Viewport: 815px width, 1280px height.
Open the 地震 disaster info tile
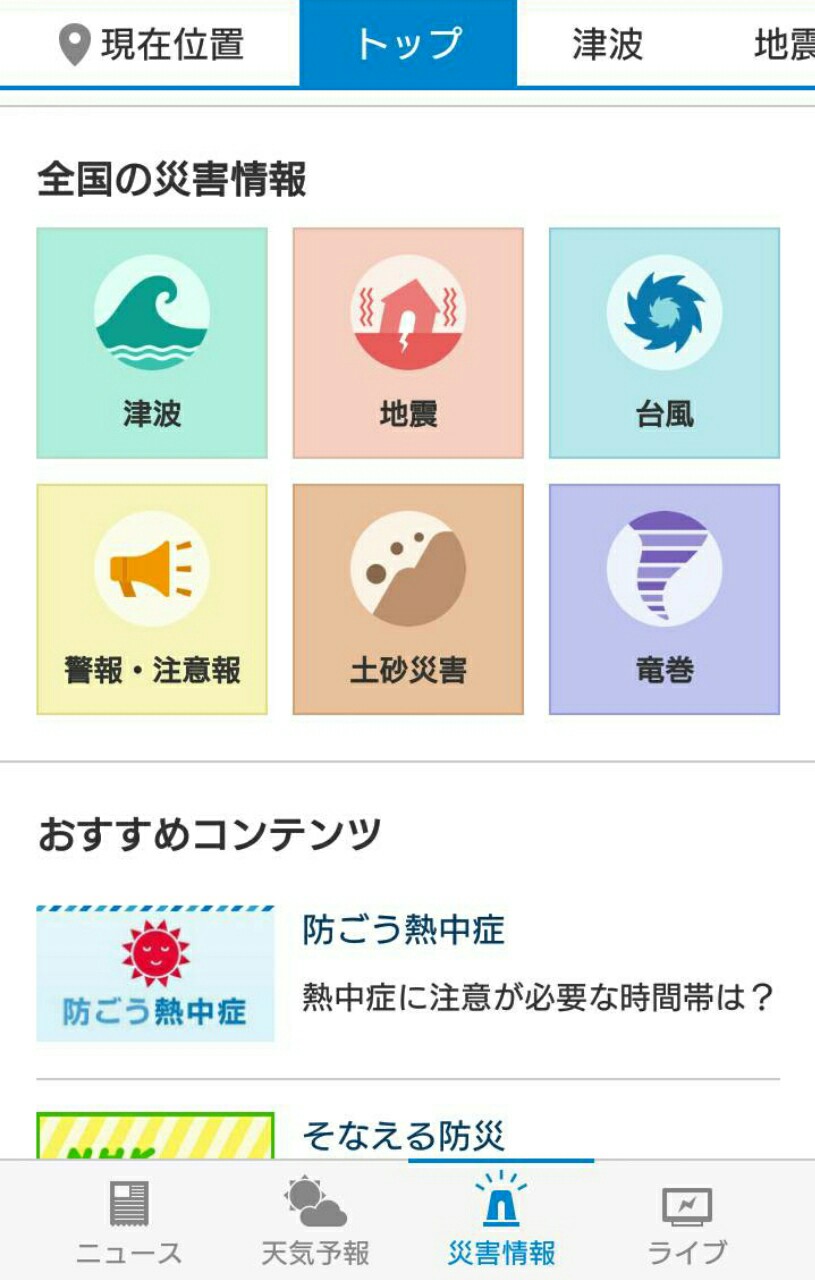click(x=408, y=343)
